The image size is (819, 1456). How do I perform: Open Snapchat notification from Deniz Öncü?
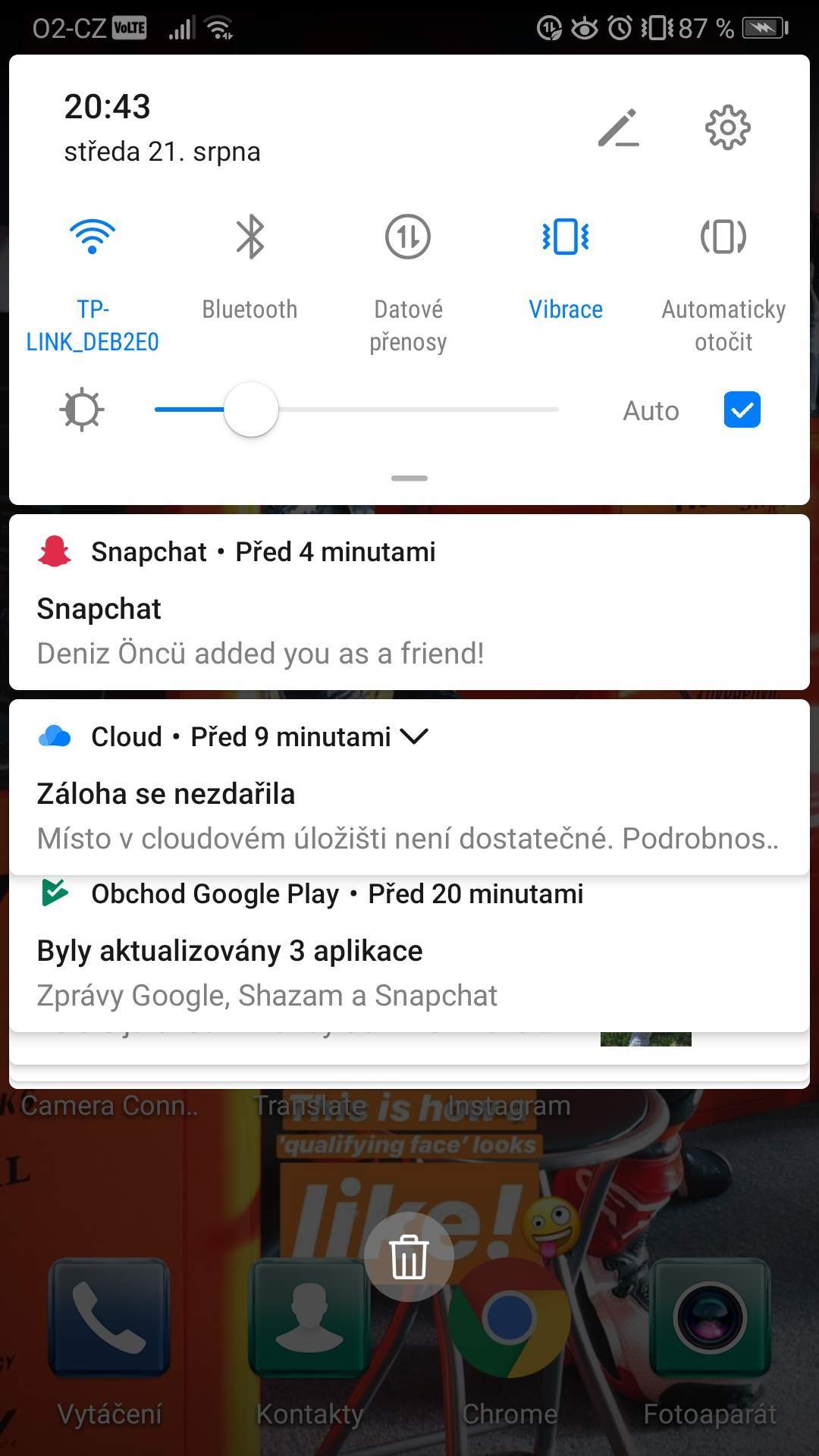pos(409,602)
